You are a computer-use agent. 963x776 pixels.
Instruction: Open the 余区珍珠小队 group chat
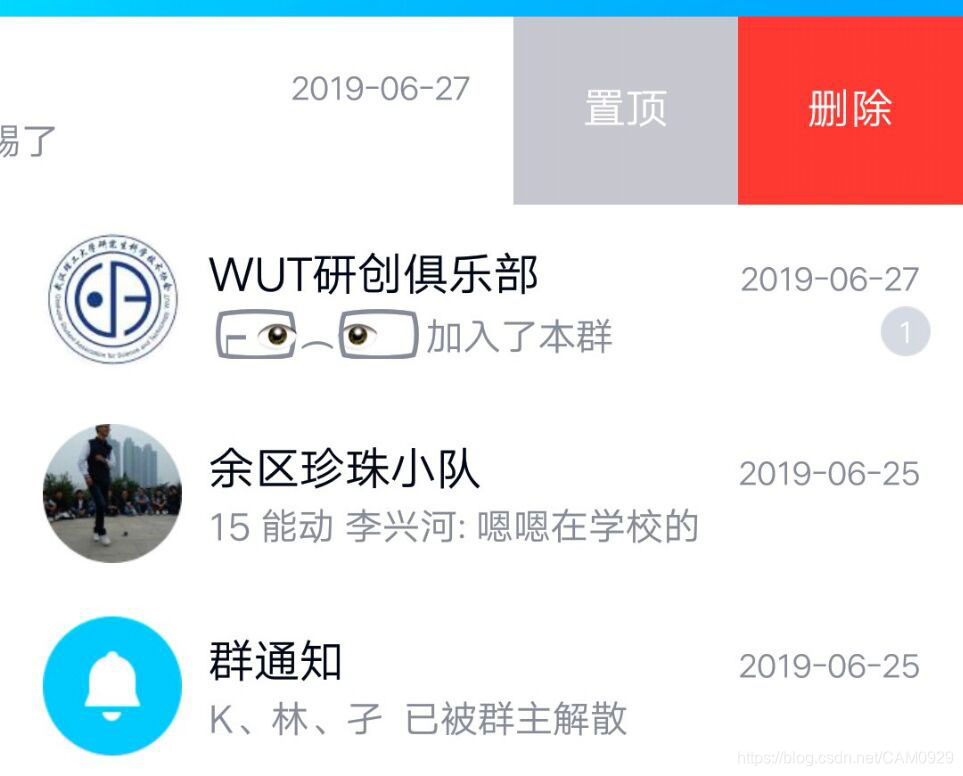pos(480,495)
